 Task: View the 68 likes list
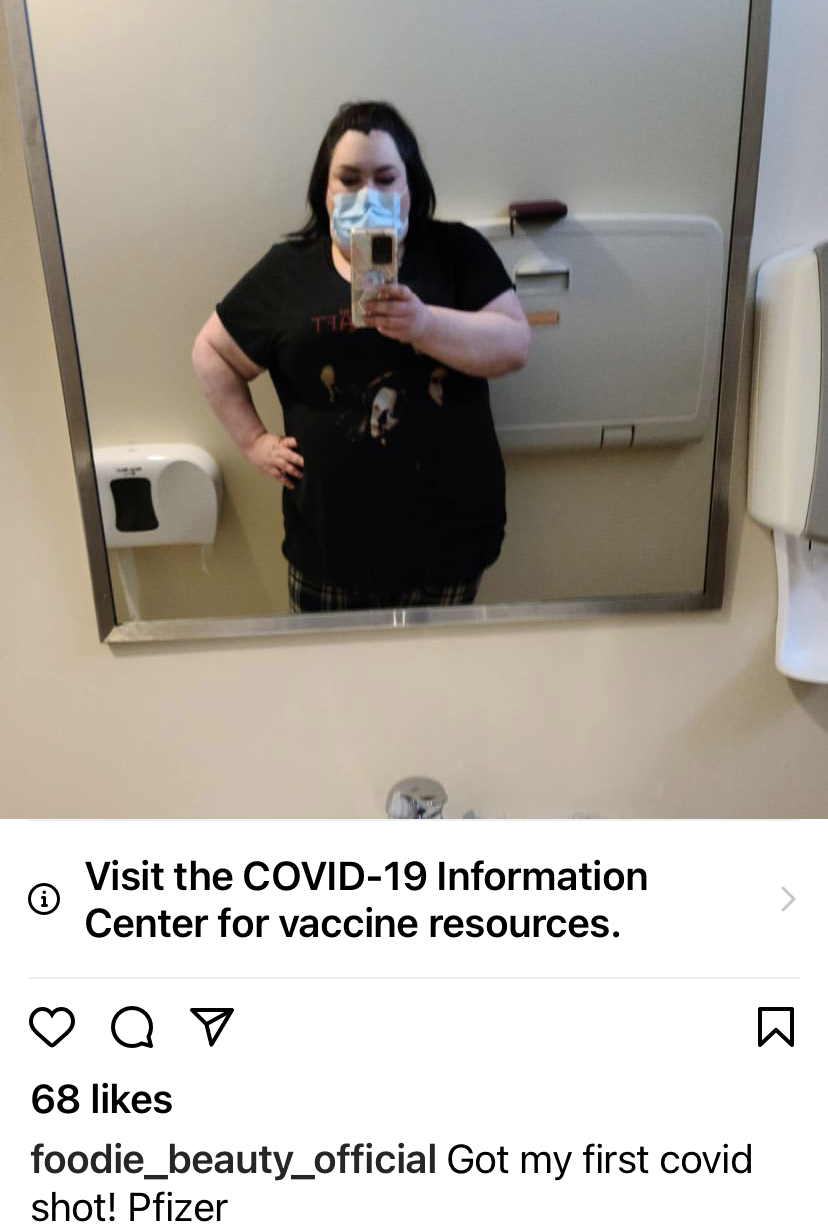(102, 1100)
